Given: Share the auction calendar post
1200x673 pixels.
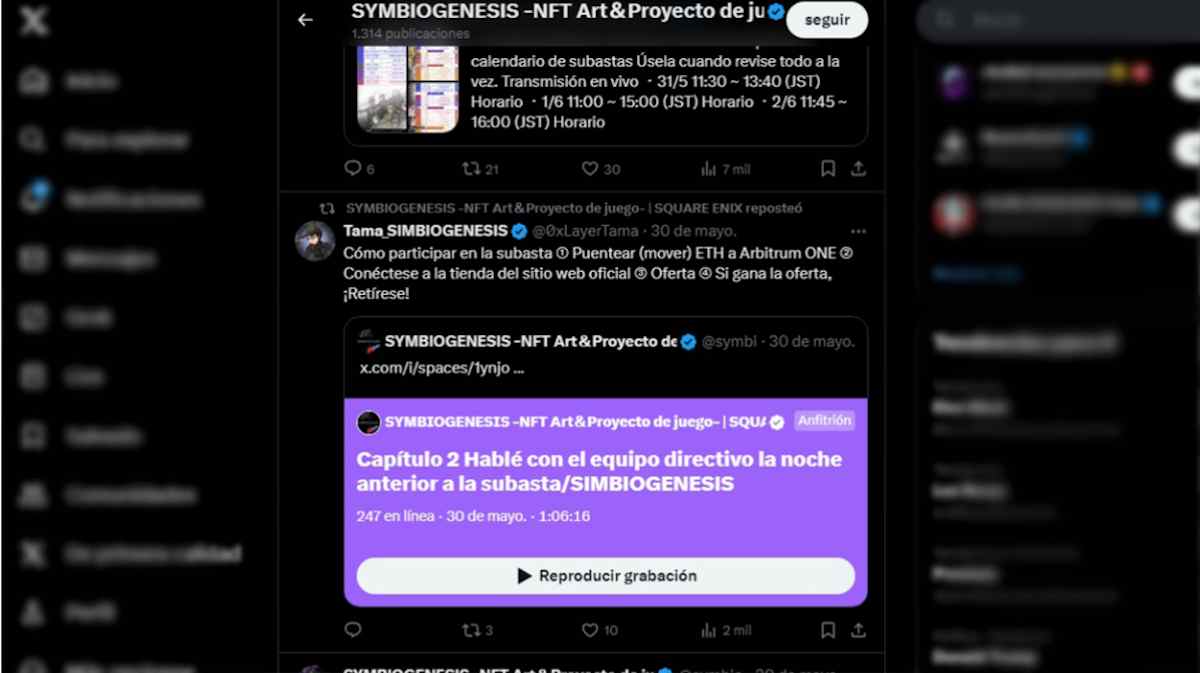Looking at the screenshot, I should (858, 169).
